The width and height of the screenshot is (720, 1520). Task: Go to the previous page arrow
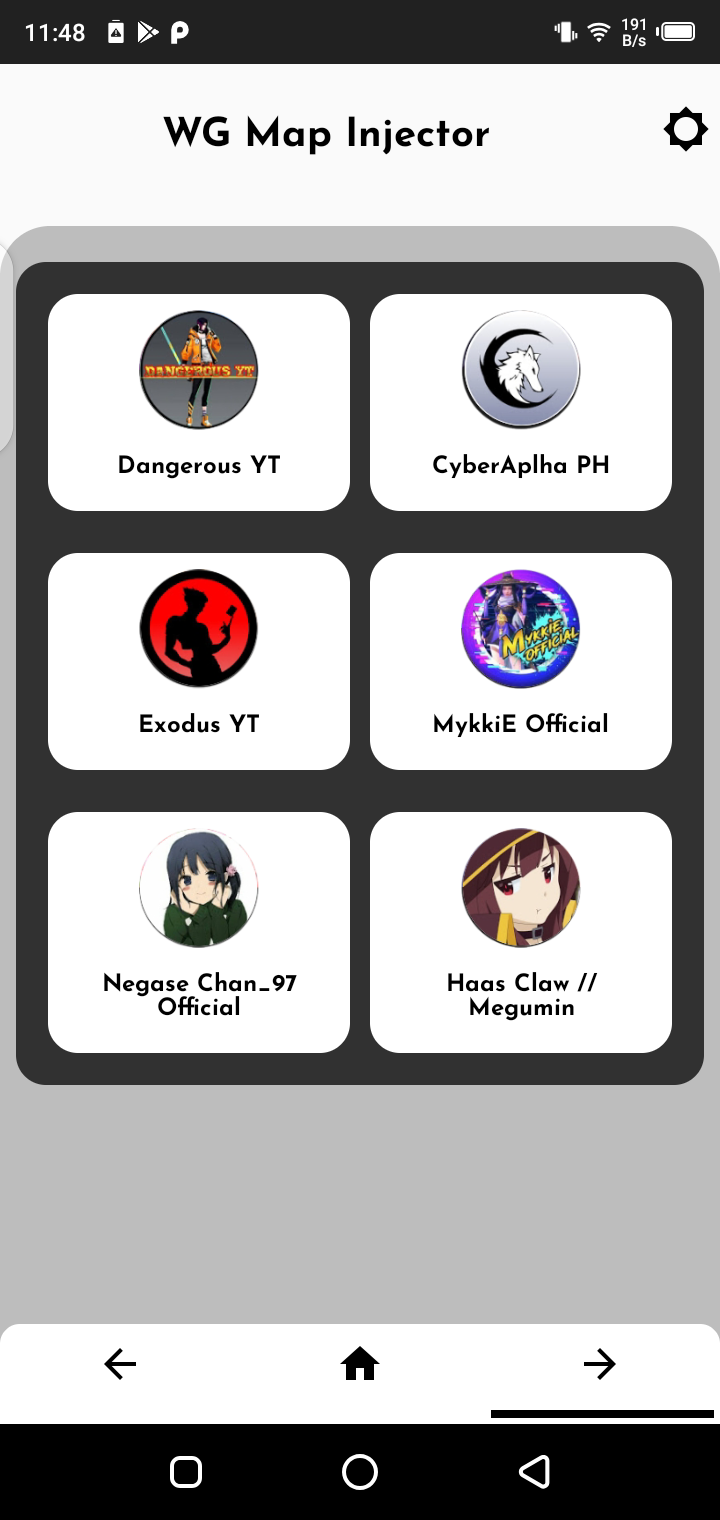coord(120,1364)
